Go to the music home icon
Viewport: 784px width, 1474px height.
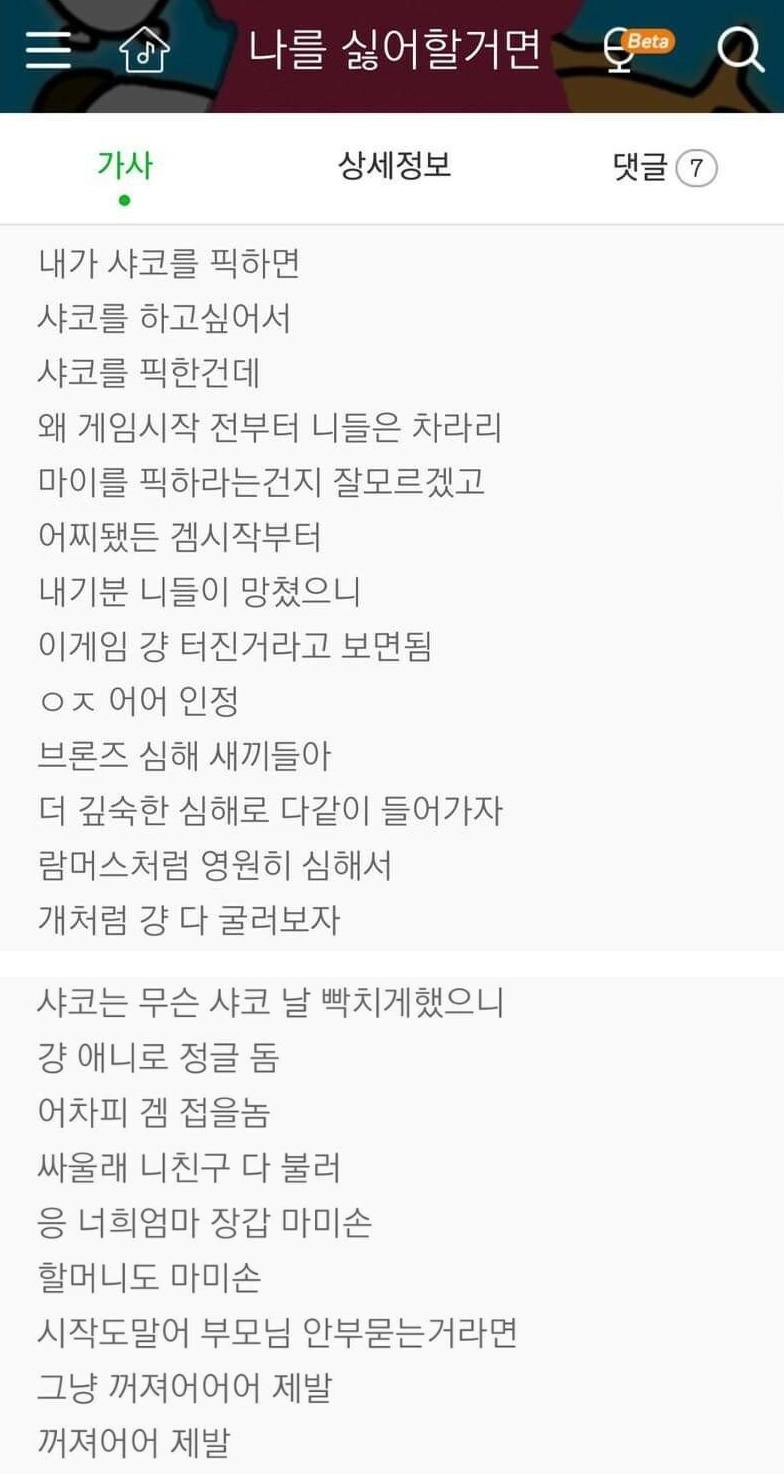(x=144, y=49)
